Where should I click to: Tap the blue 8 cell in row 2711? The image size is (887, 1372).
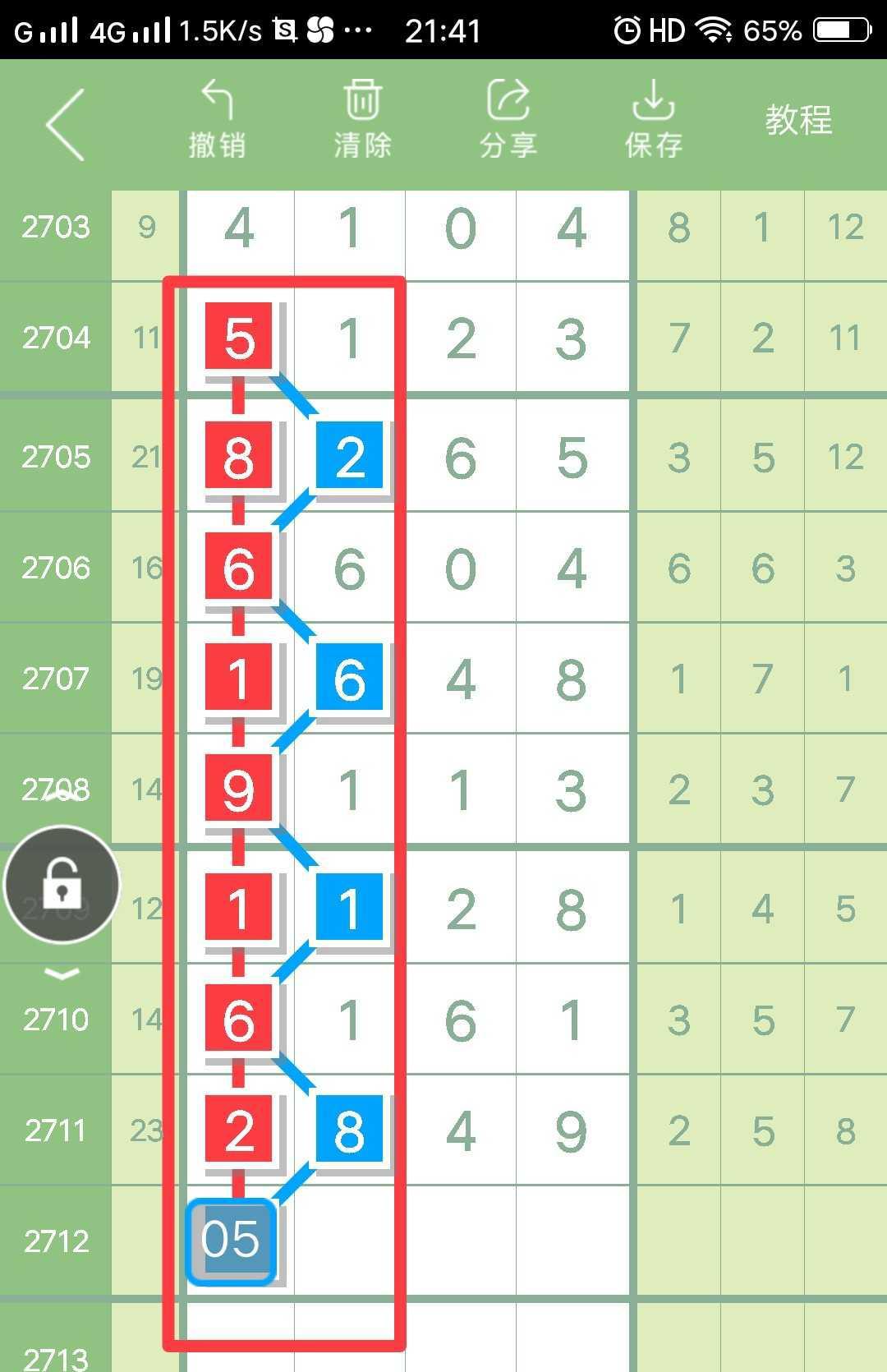[x=349, y=1130]
